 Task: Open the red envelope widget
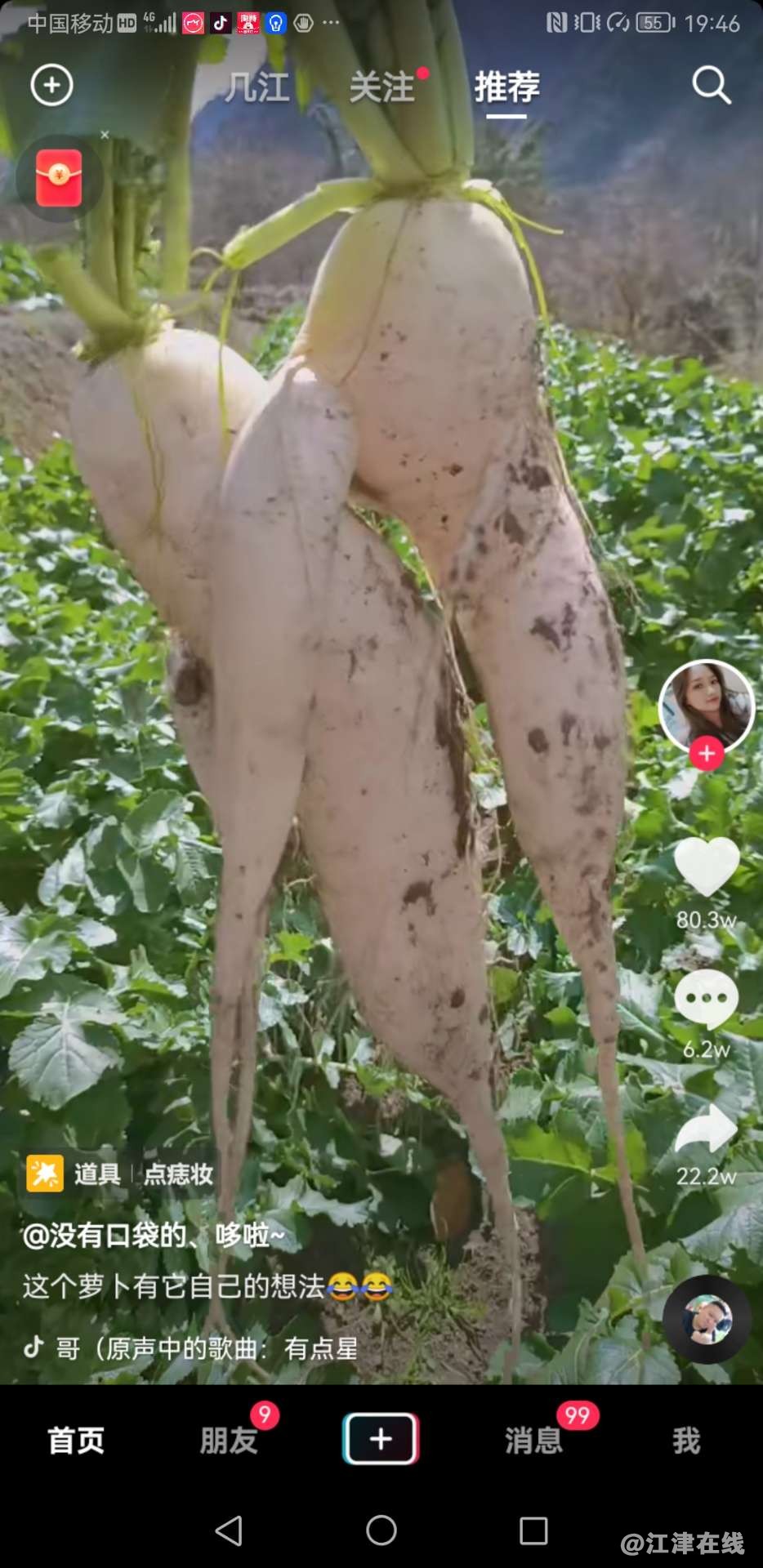pyautogui.click(x=59, y=178)
